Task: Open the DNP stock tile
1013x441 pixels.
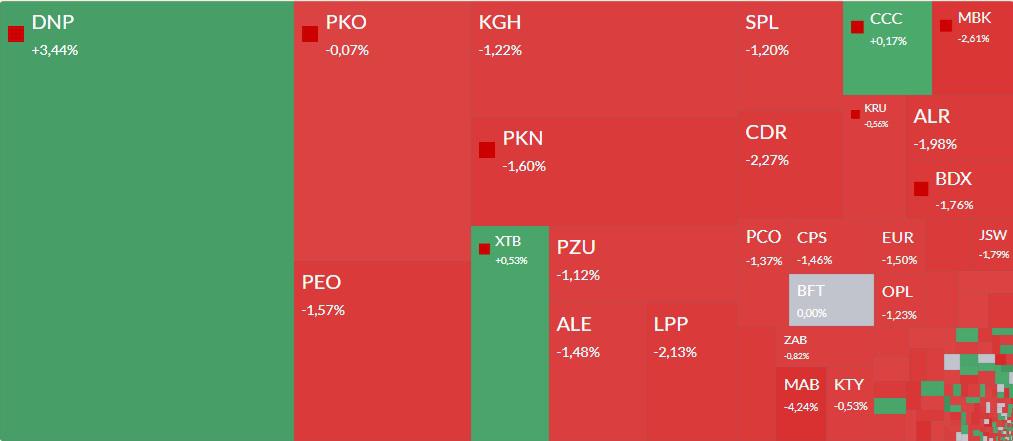Action: tap(147, 220)
